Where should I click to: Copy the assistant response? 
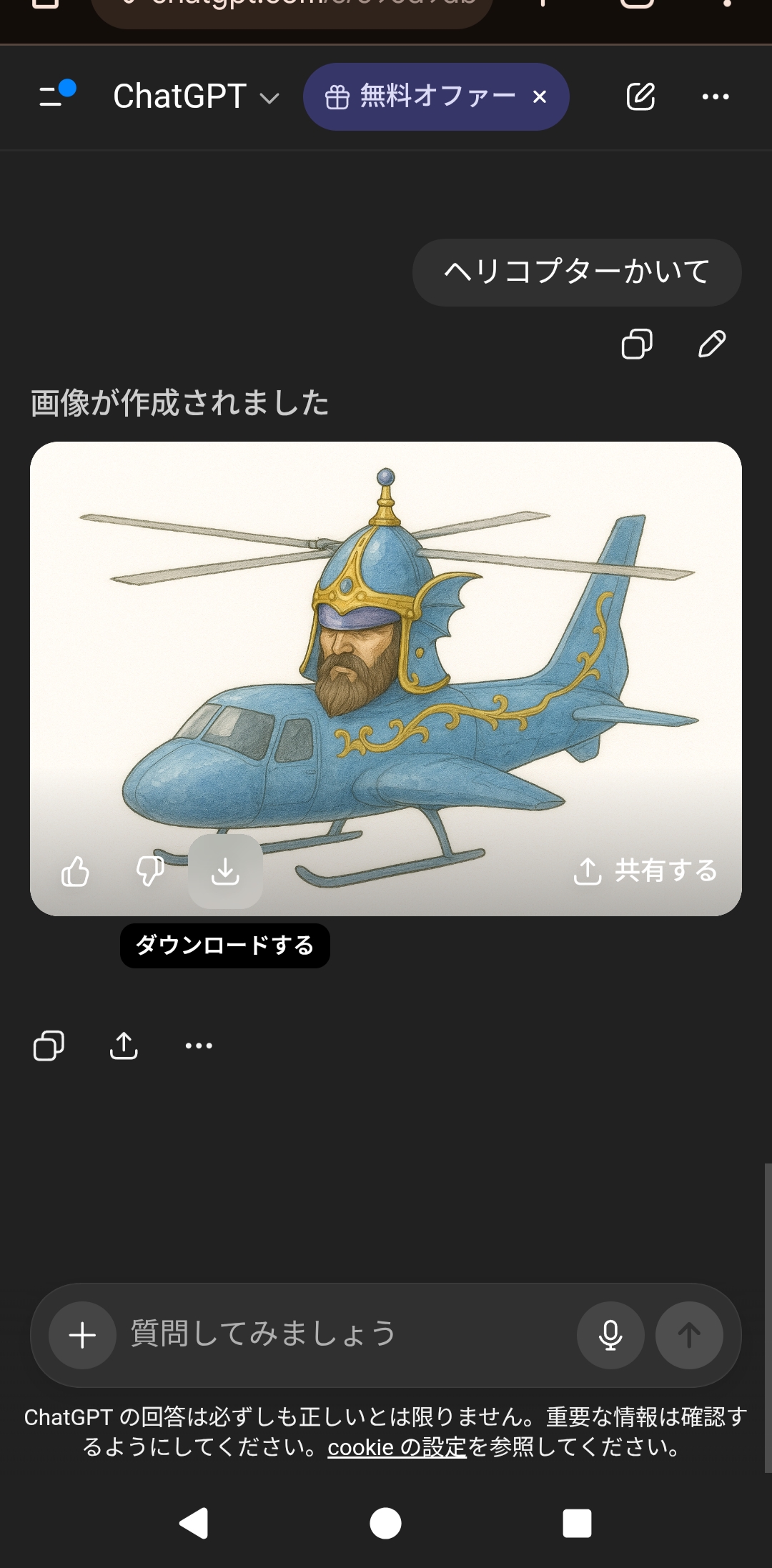(49, 1046)
